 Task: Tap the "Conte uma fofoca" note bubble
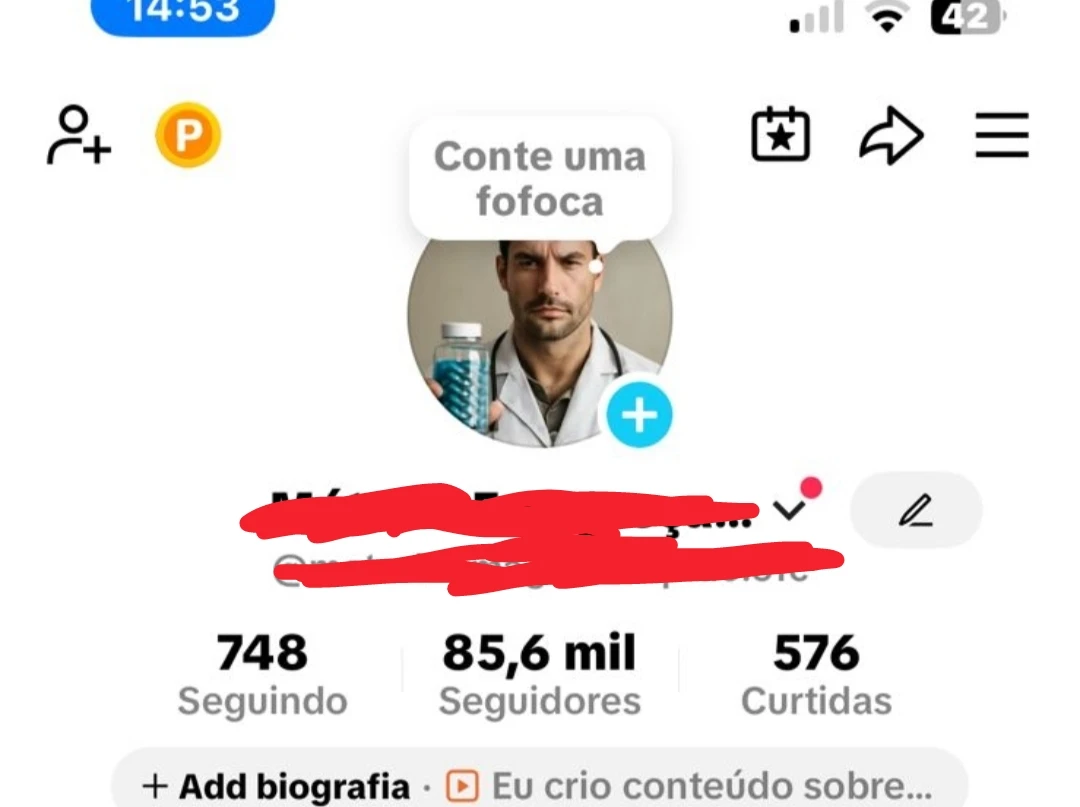click(x=539, y=179)
